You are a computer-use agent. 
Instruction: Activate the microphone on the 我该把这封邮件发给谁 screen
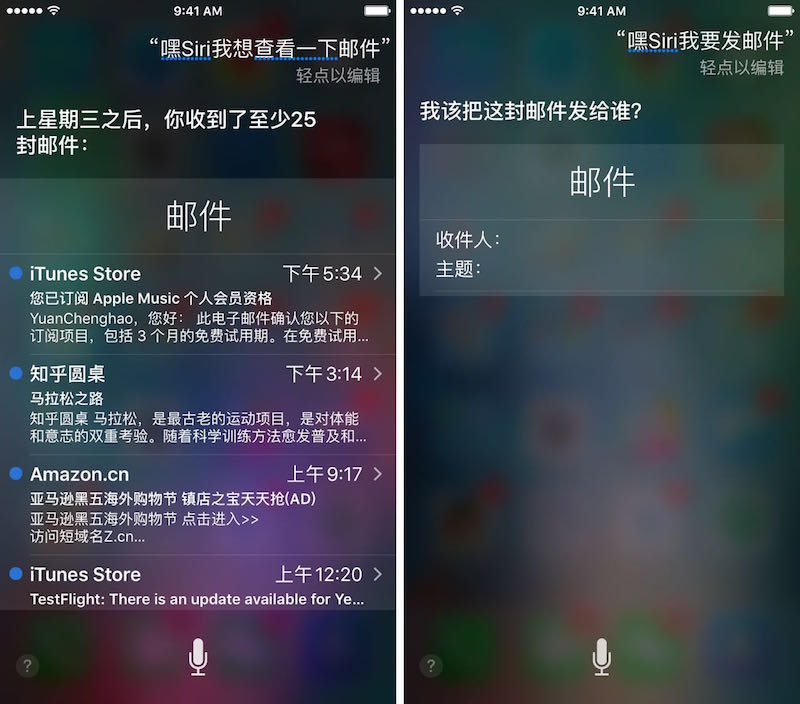coord(601,656)
